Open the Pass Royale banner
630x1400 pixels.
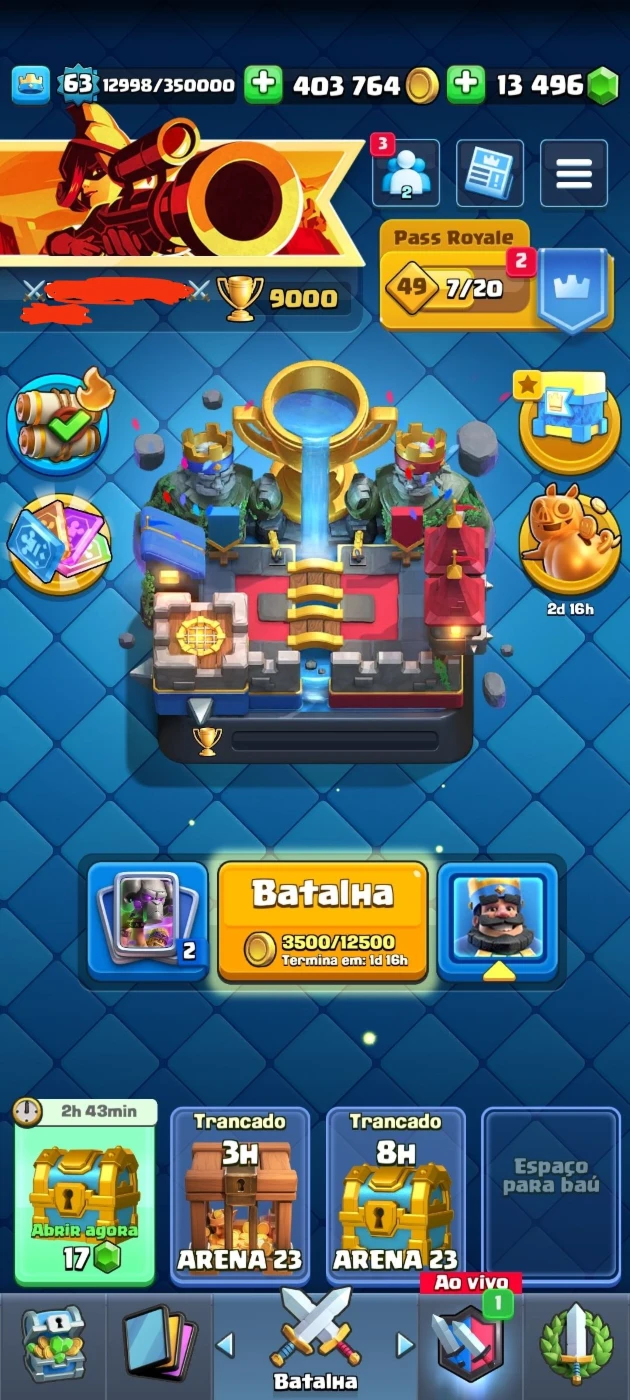(x=496, y=277)
